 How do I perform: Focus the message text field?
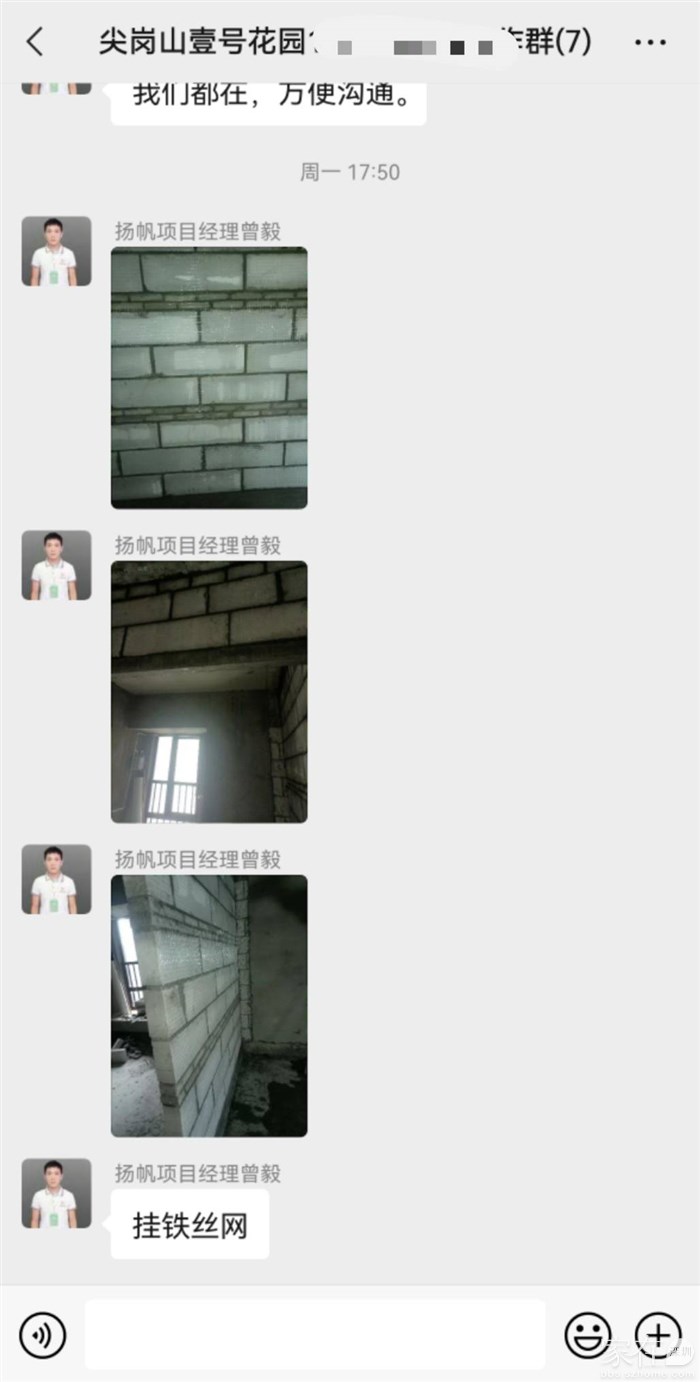[x=315, y=1334]
